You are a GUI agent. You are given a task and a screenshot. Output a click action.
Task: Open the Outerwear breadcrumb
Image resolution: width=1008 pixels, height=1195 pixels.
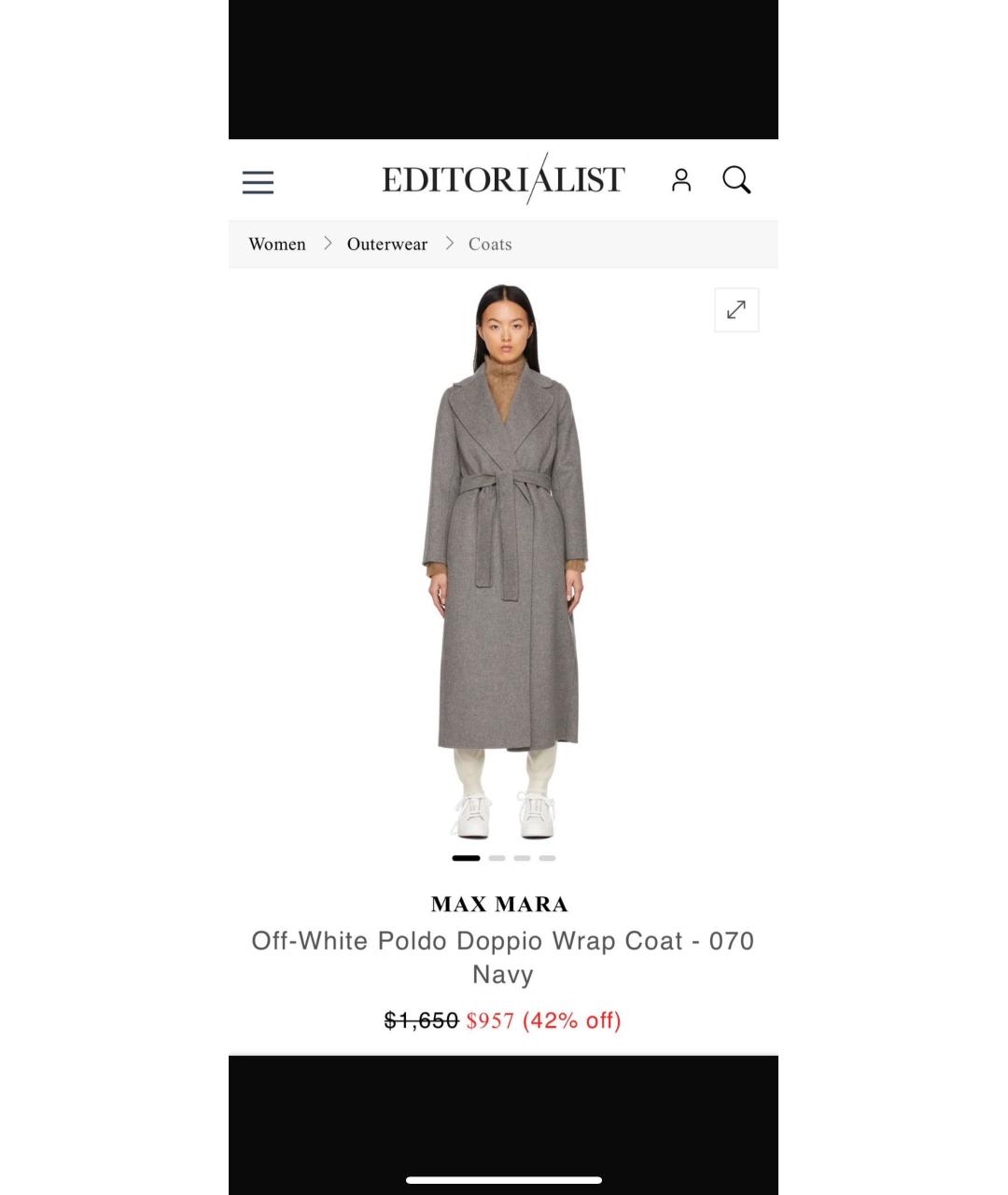[387, 244]
